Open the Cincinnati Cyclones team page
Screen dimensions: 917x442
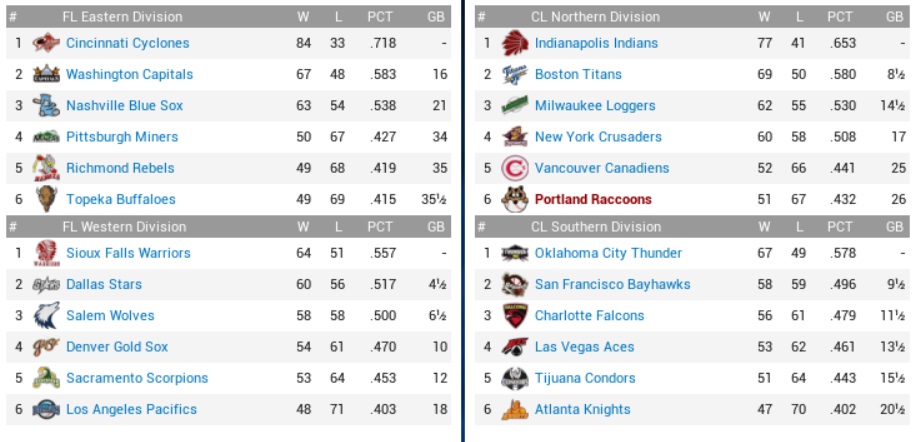click(127, 43)
